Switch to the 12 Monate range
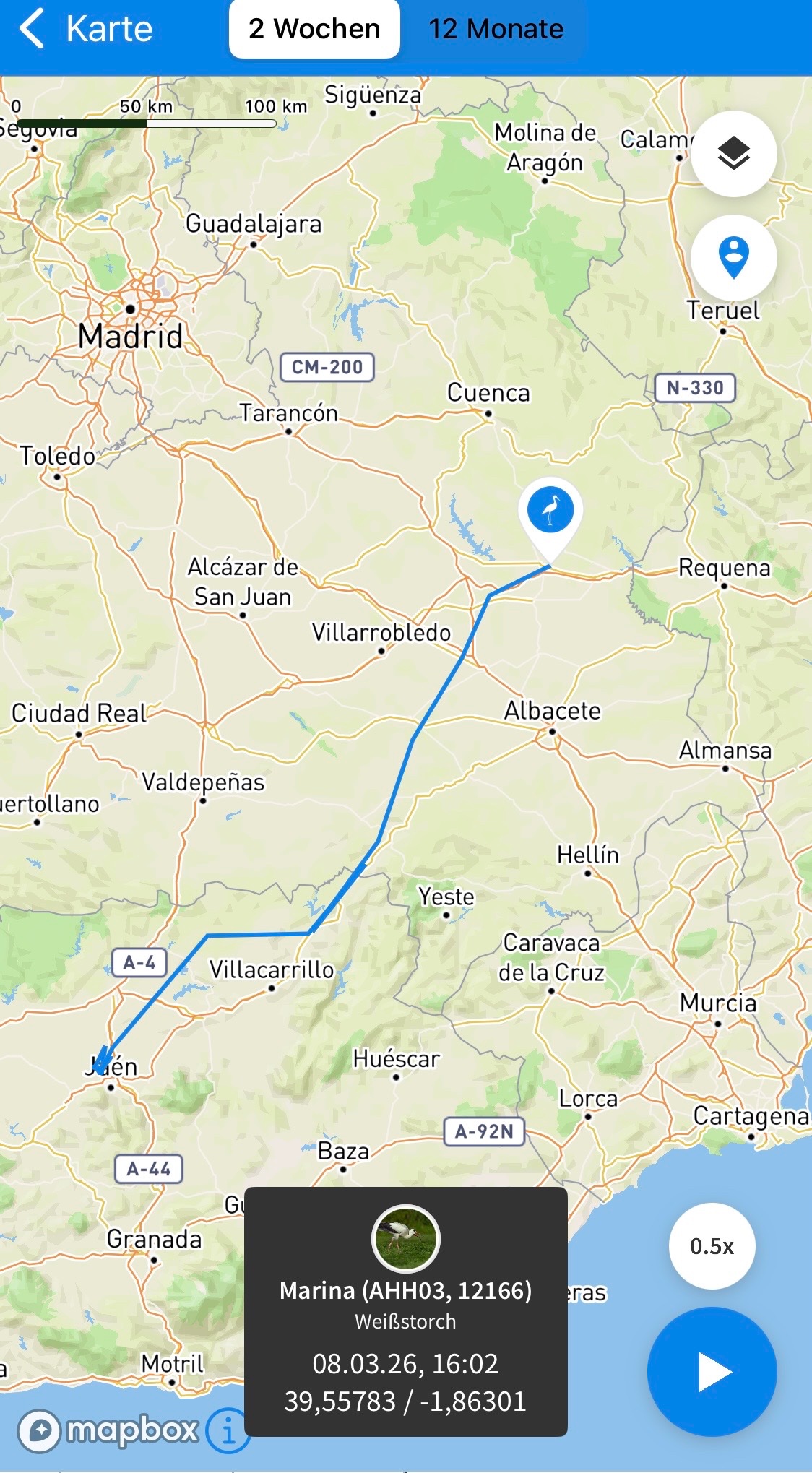 (x=496, y=30)
